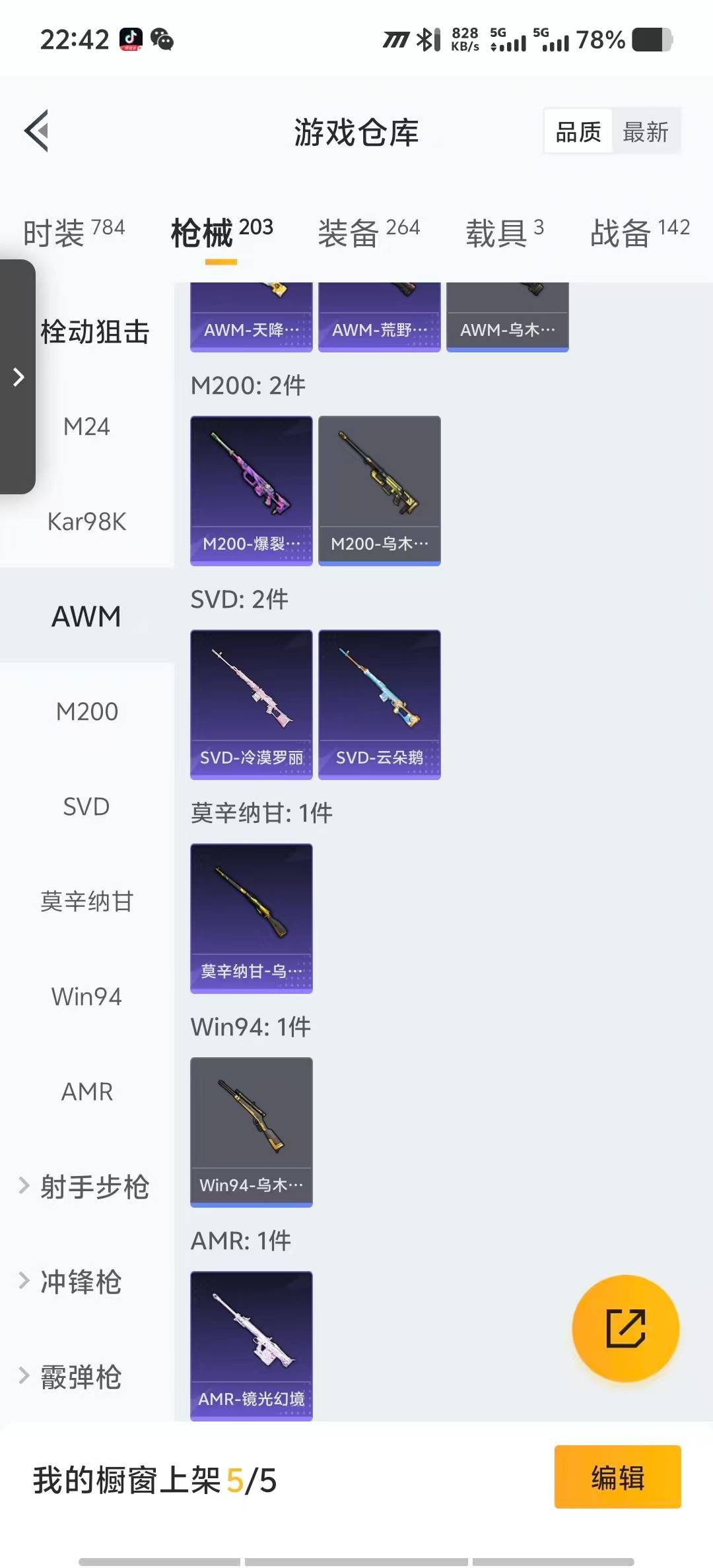Jump to 莫辛纳甘 in the side list

pyautogui.click(x=86, y=901)
